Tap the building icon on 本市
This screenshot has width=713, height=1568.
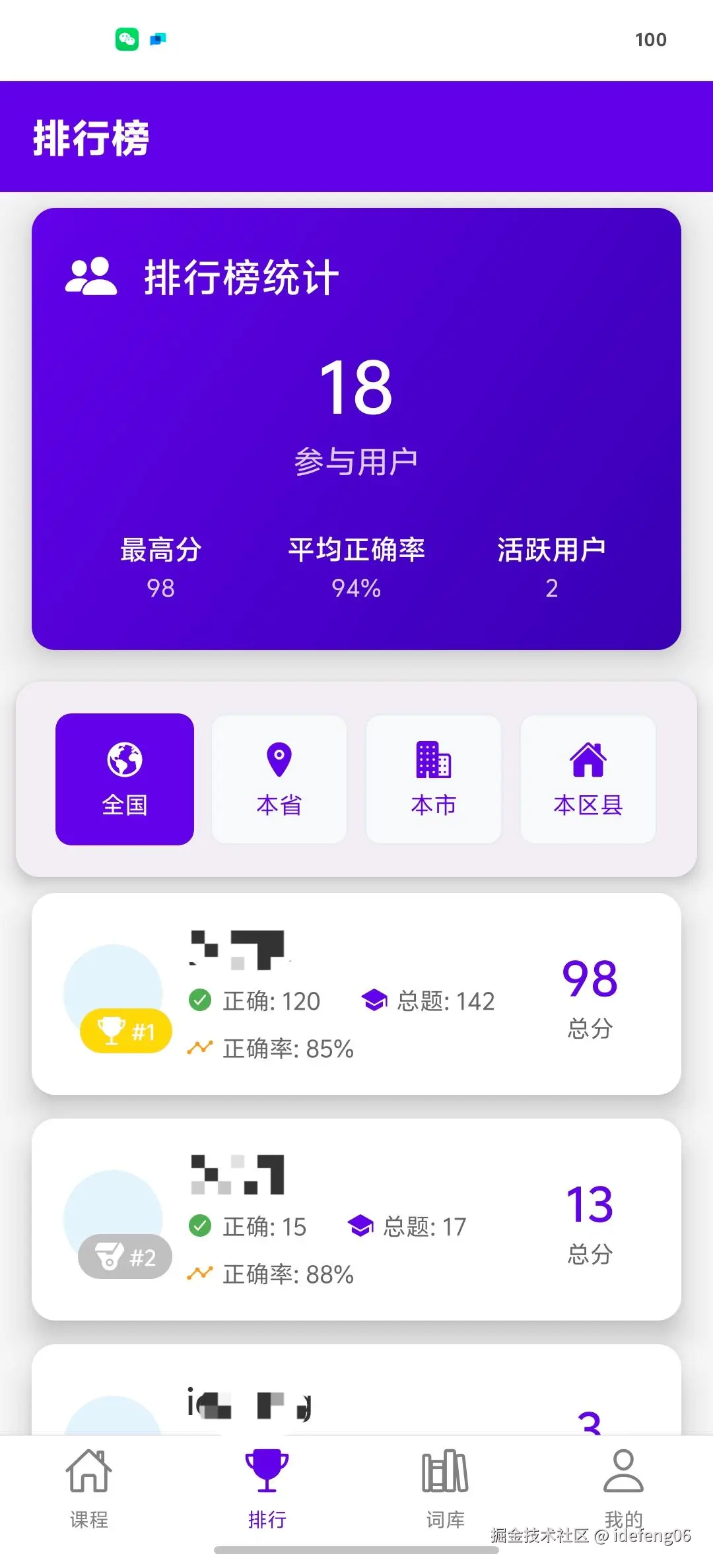pyautogui.click(x=433, y=760)
